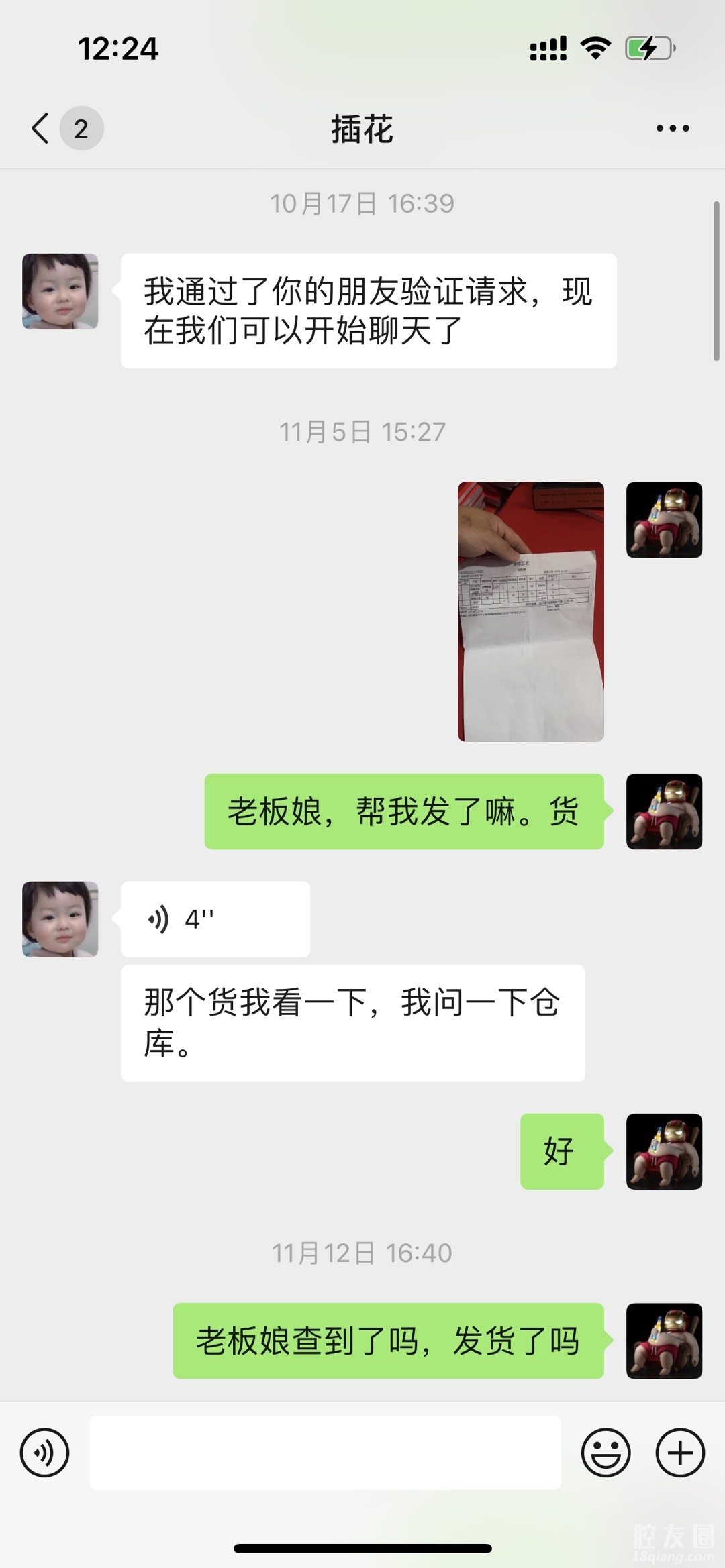Play the 4-second voice message
This screenshot has height=1568, width=725.
215,919
